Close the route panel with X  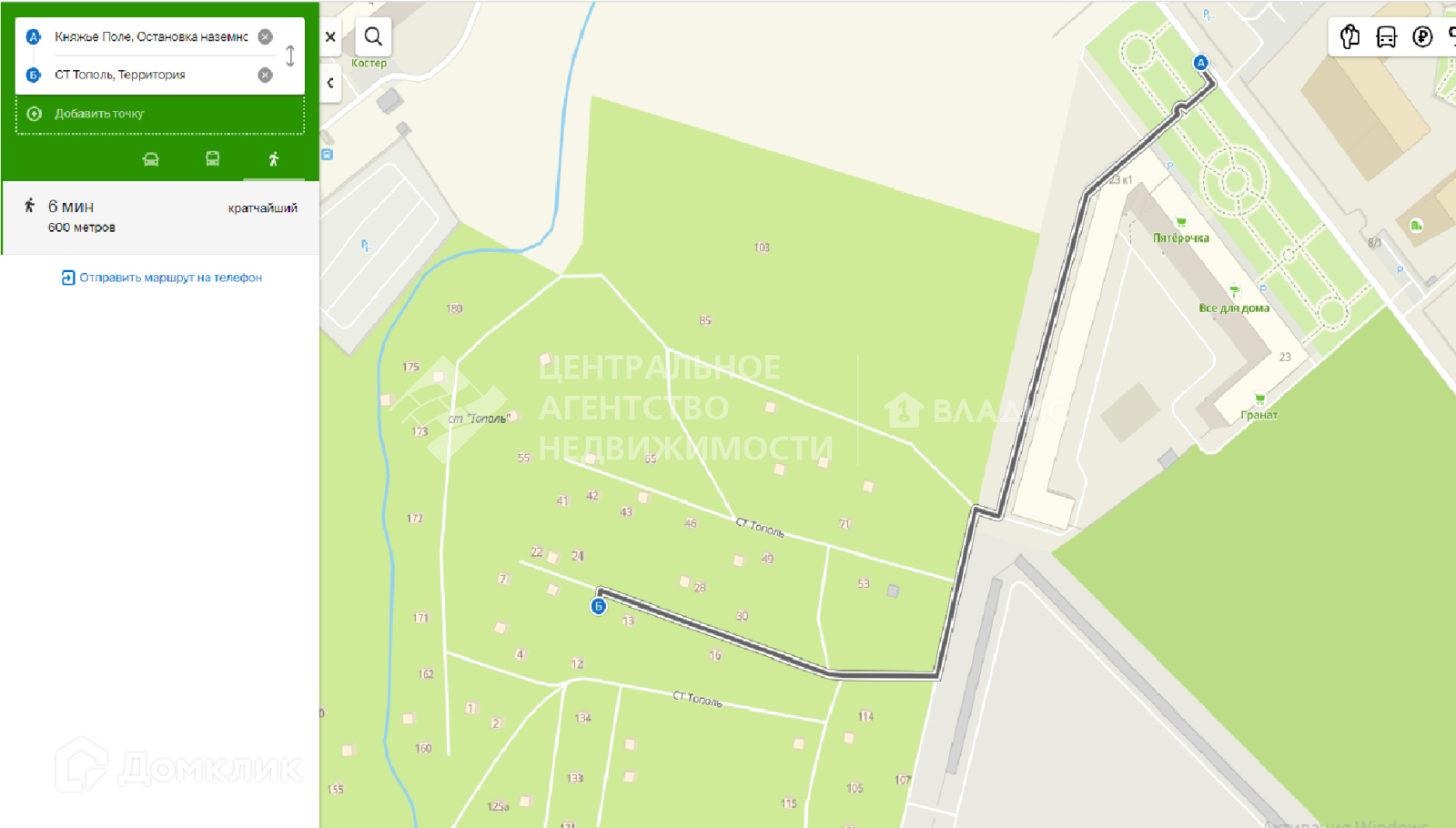tap(330, 37)
